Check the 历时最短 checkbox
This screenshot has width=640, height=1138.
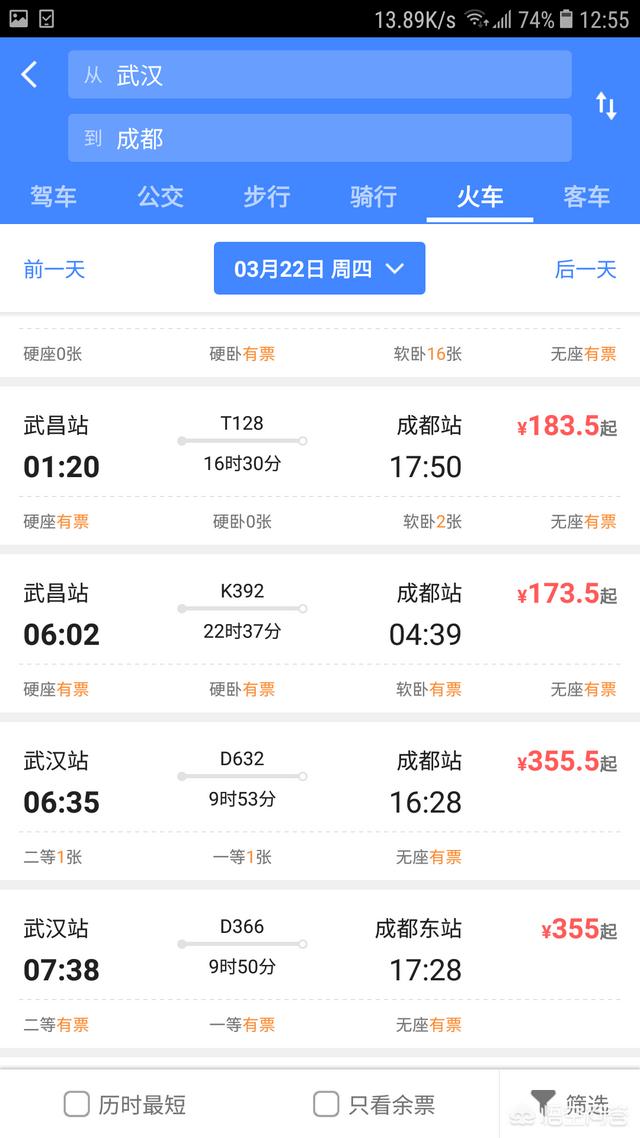[x=78, y=1104]
